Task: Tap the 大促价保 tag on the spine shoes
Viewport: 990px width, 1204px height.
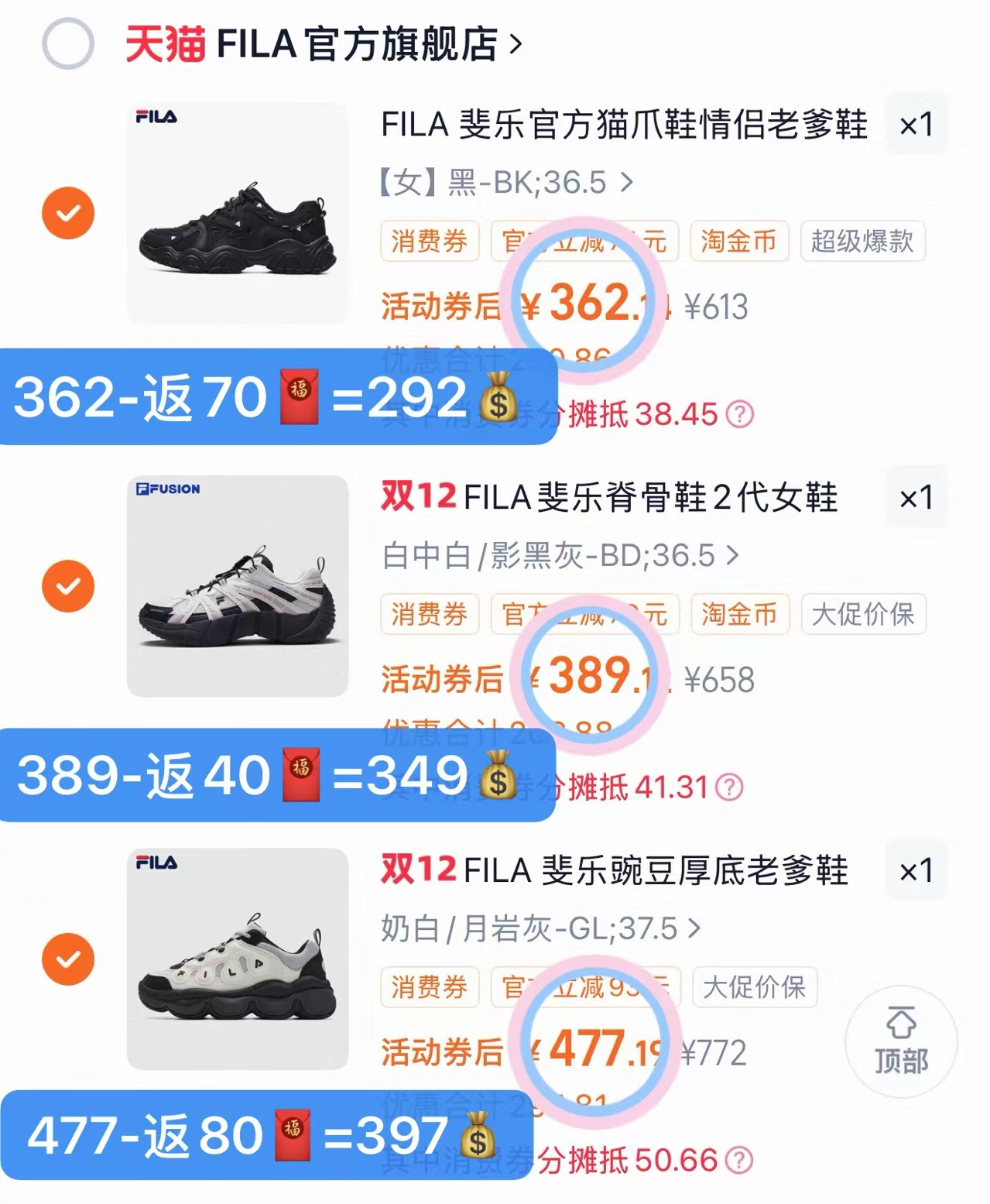Action: pyautogui.click(x=862, y=615)
